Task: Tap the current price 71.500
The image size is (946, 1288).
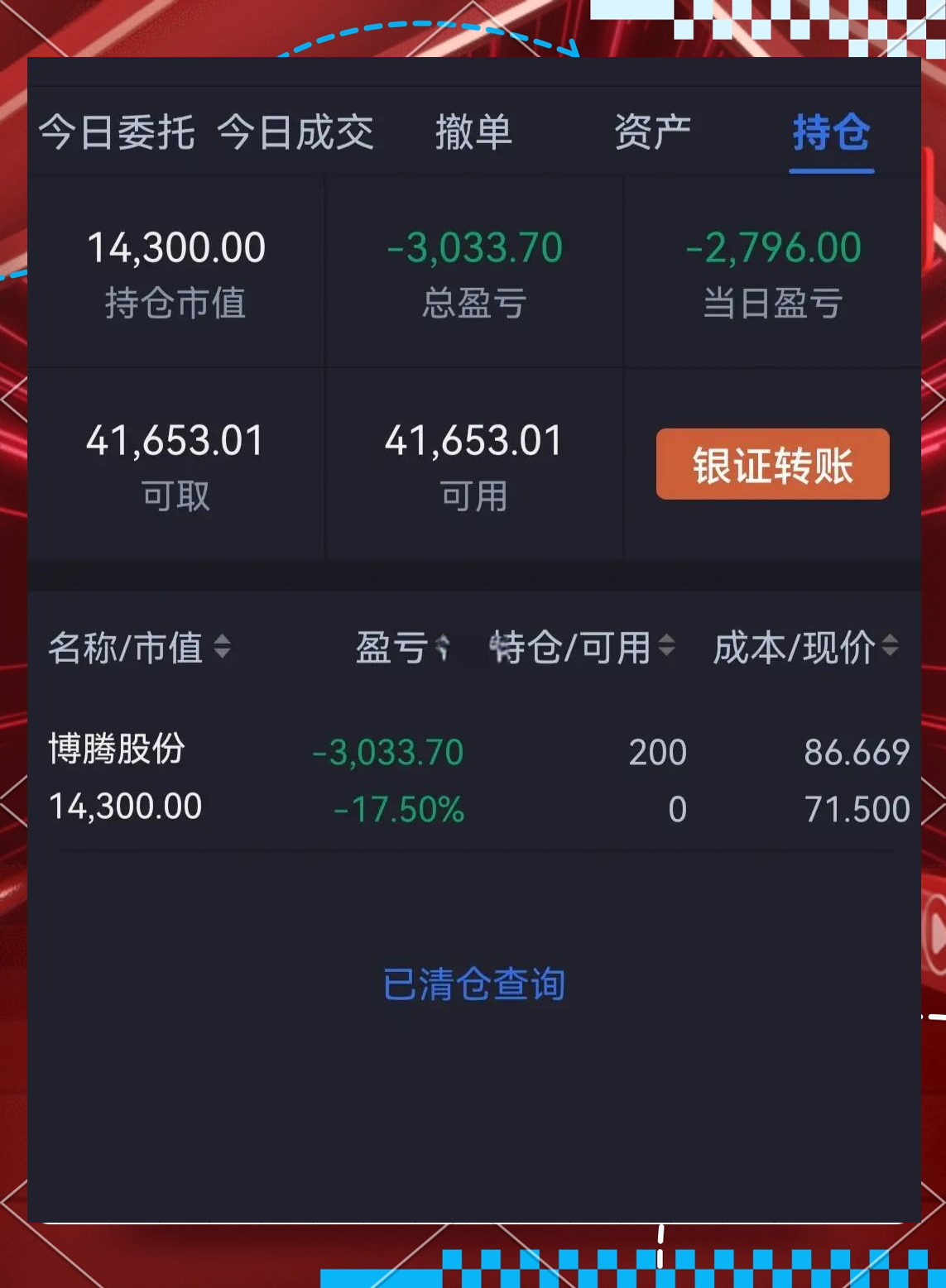Action: [x=856, y=808]
